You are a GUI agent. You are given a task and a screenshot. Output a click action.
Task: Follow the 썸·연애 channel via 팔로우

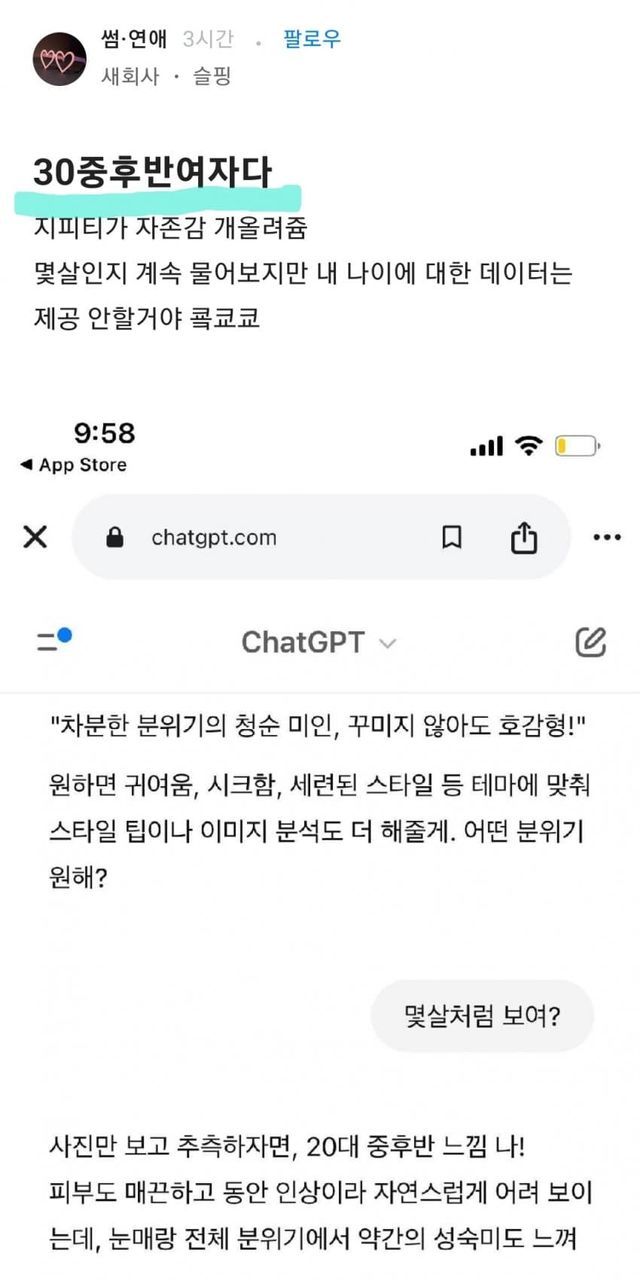312,39
